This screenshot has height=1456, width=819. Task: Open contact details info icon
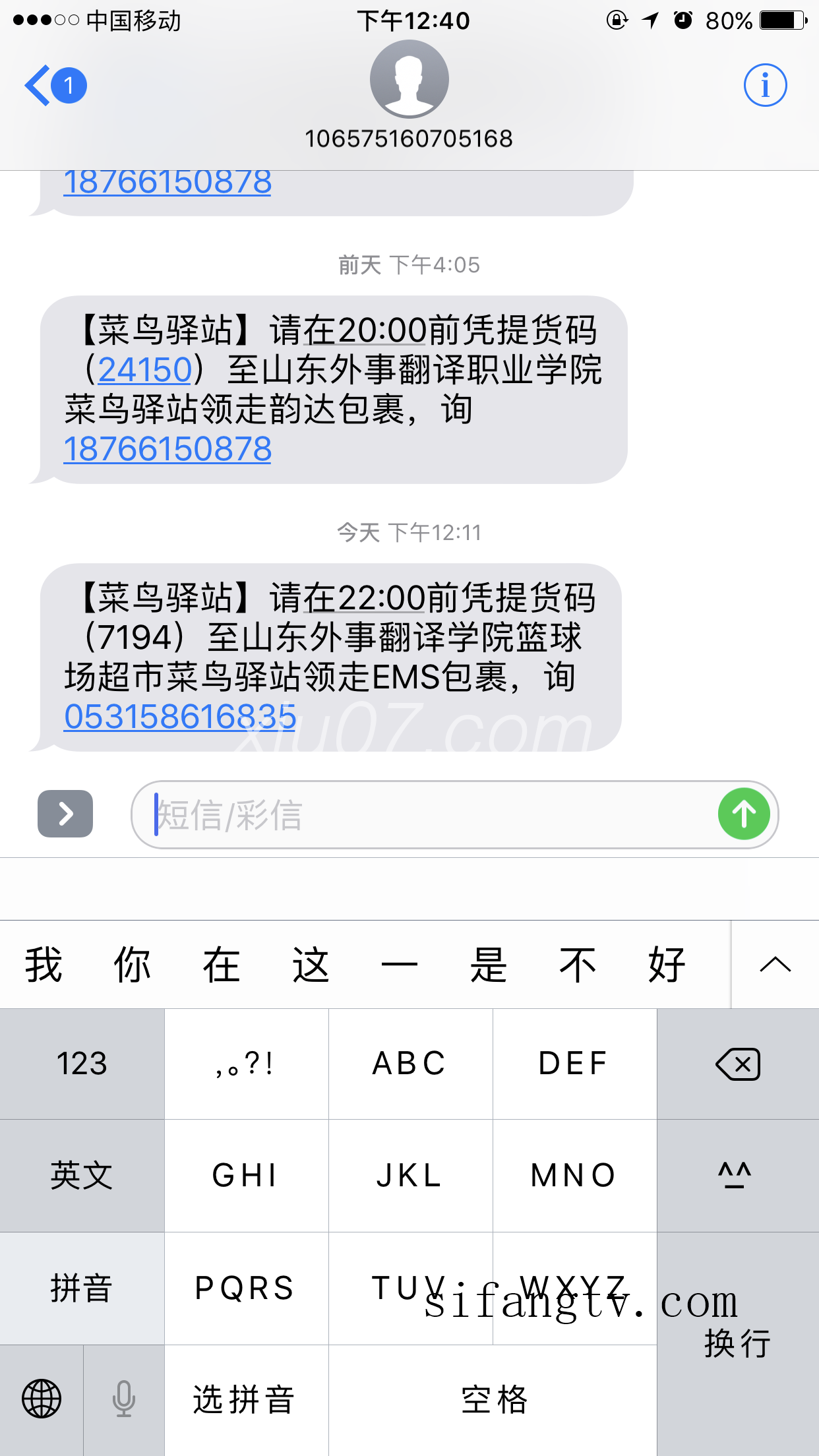pos(765,85)
